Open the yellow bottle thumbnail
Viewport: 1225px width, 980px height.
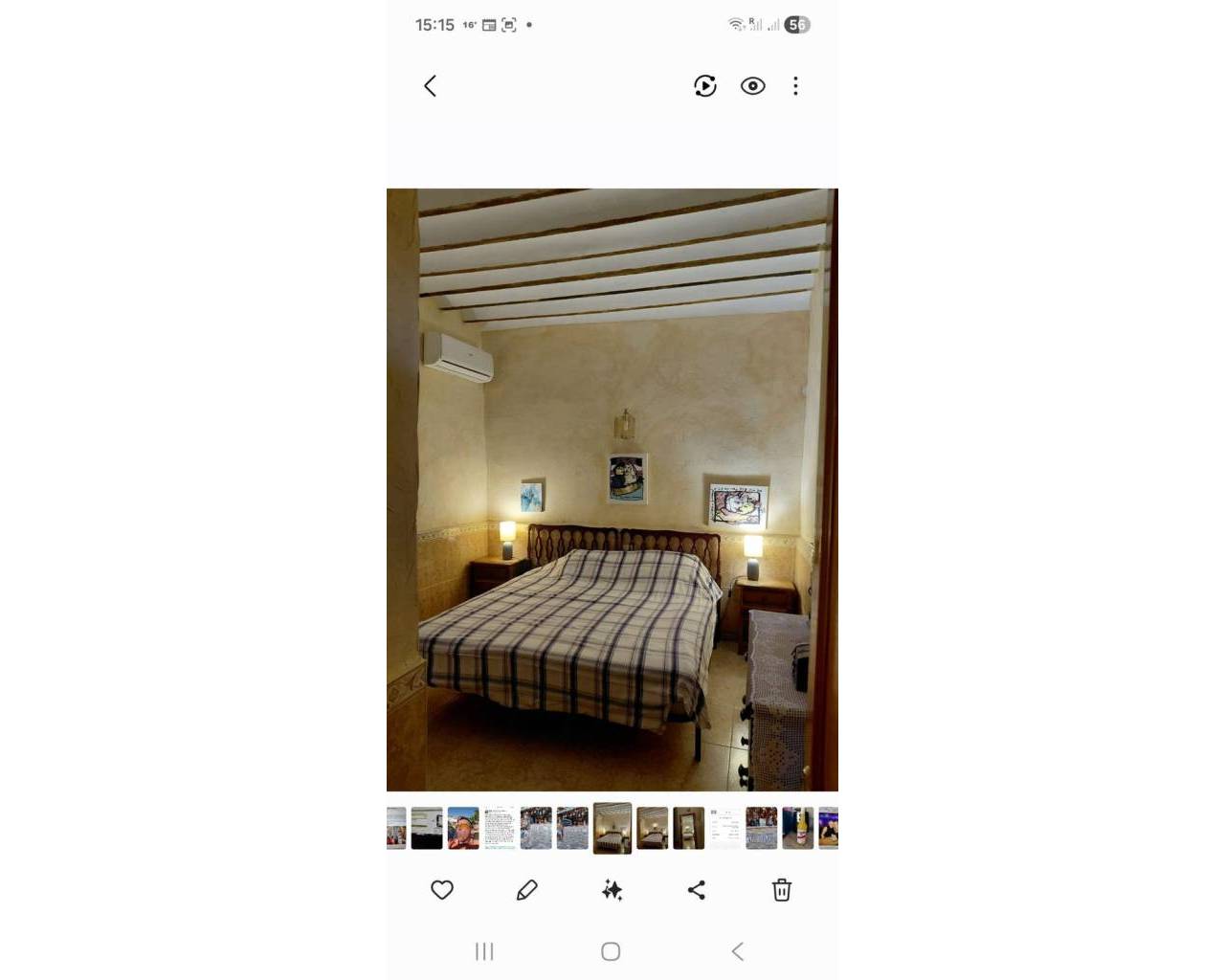pos(798,828)
